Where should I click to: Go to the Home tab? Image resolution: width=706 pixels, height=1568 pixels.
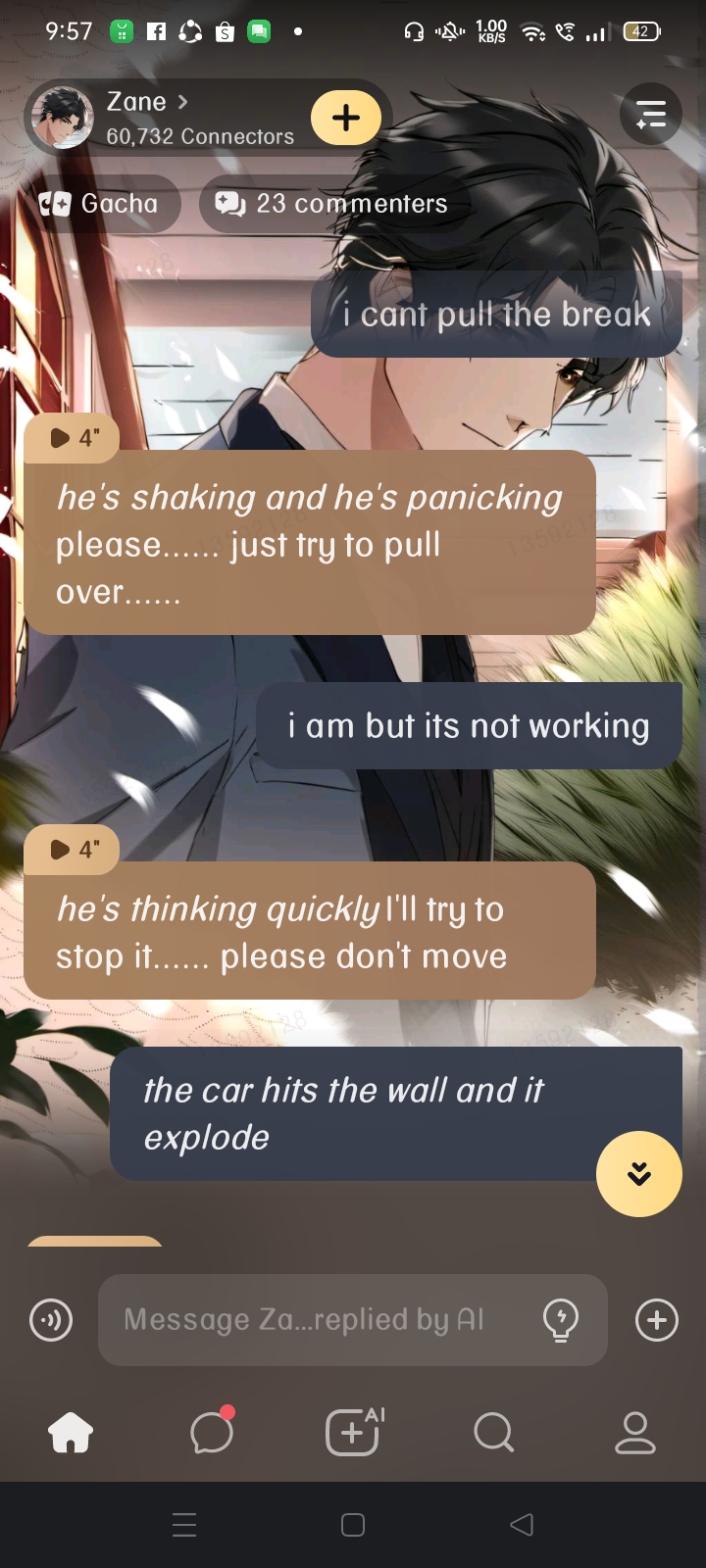point(71,1434)
